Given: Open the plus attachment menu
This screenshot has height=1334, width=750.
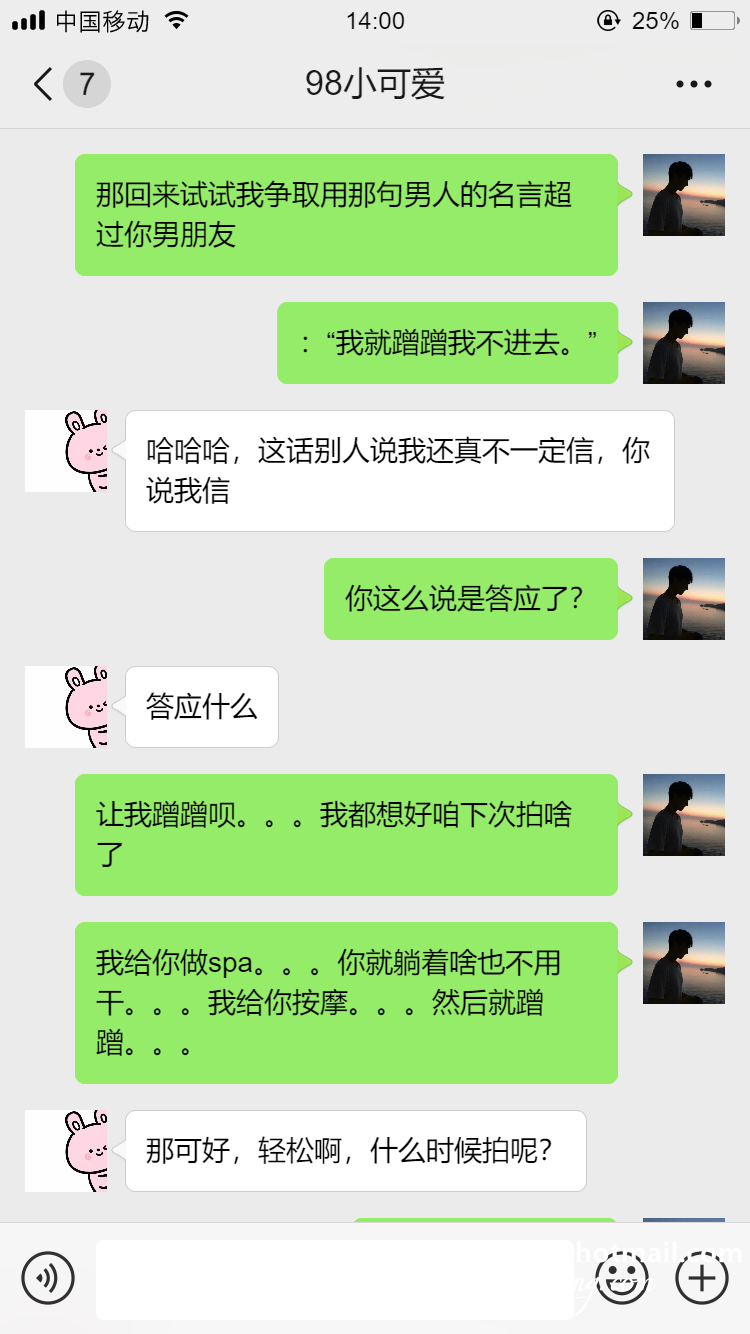Looking at the screenshot, I should (701, 1277).
